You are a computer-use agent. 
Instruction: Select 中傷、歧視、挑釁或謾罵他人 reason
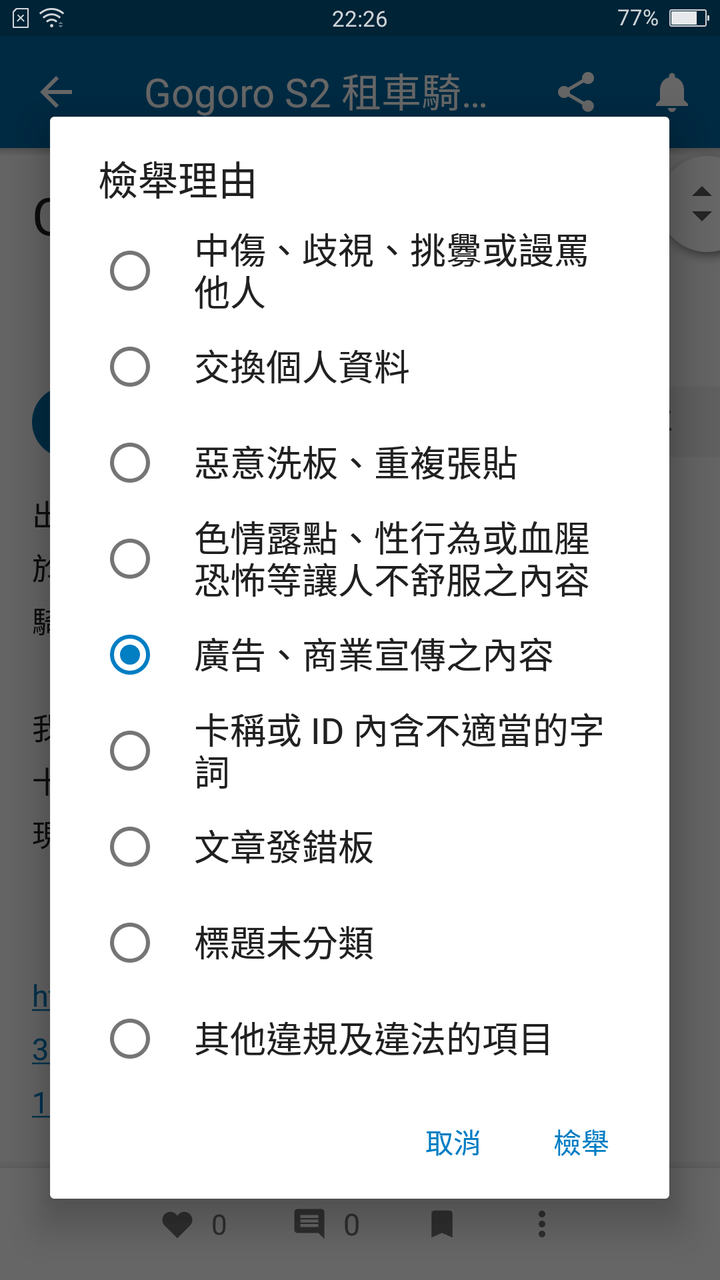360,271
